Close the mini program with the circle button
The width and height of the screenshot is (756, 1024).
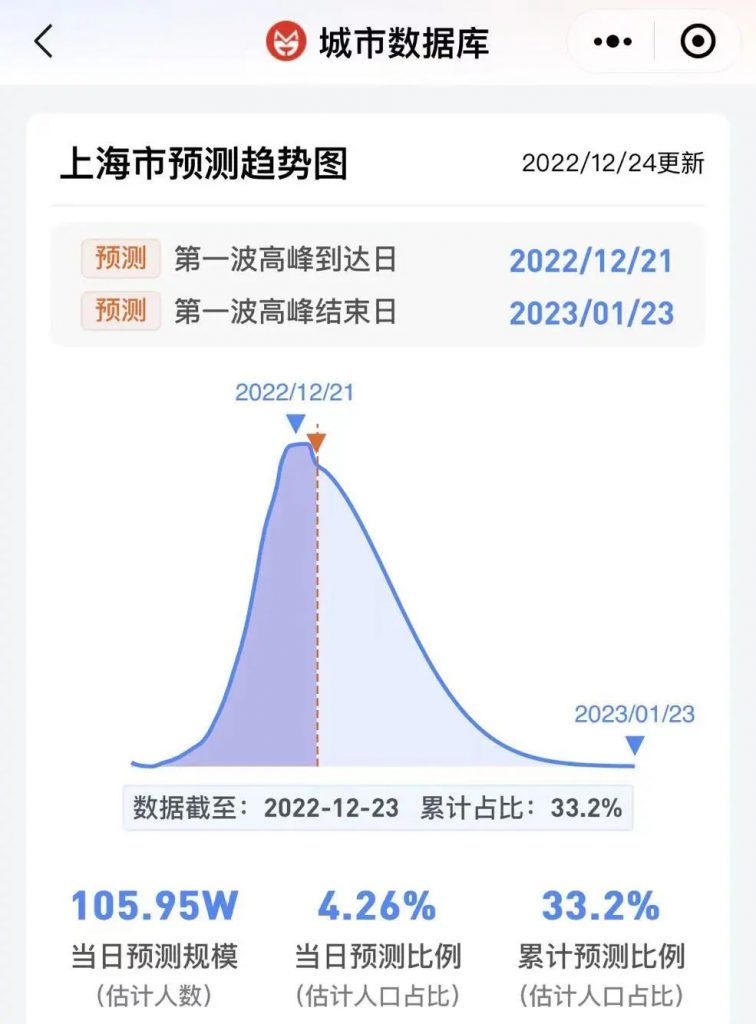[697, 42]
